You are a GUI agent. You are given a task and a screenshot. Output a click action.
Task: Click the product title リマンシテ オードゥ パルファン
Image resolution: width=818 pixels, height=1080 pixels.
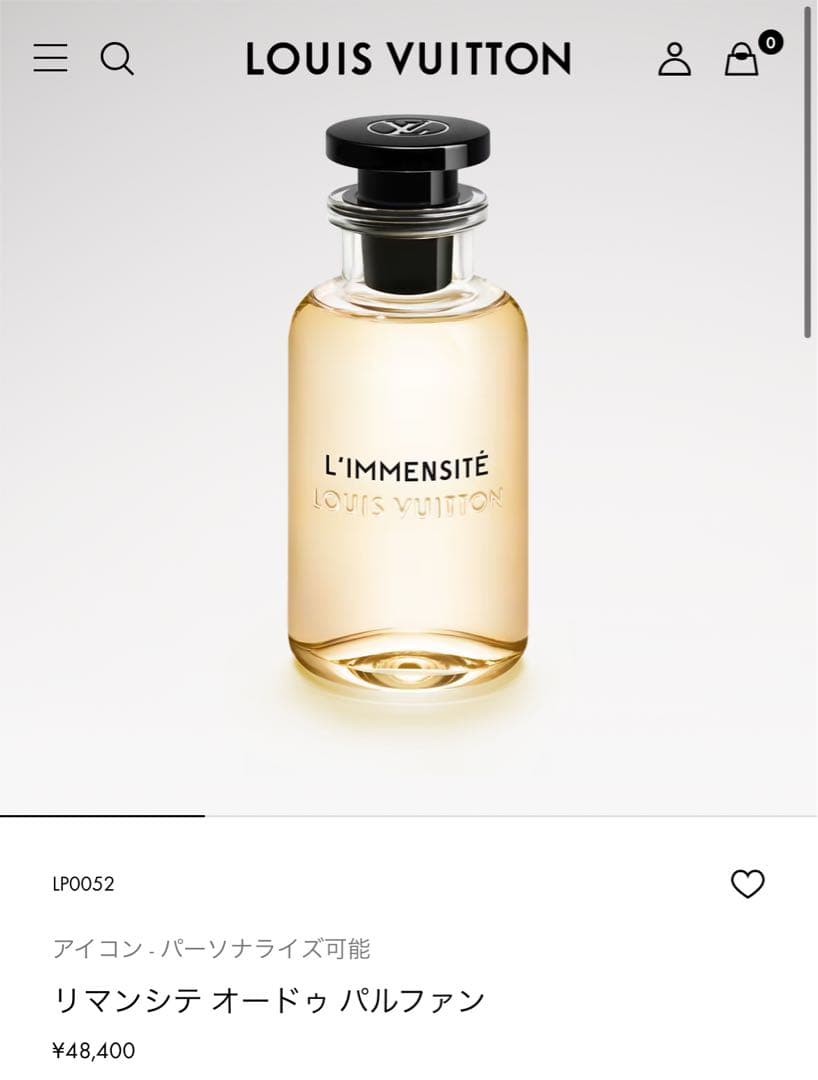pos(268,996)
